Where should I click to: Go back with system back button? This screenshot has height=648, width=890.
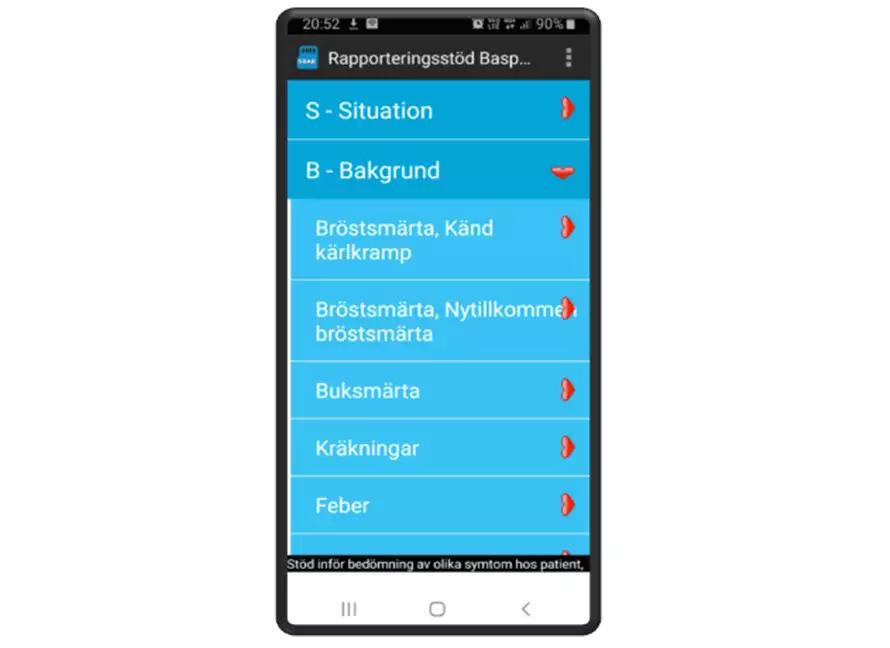click(x=526, y=609)
